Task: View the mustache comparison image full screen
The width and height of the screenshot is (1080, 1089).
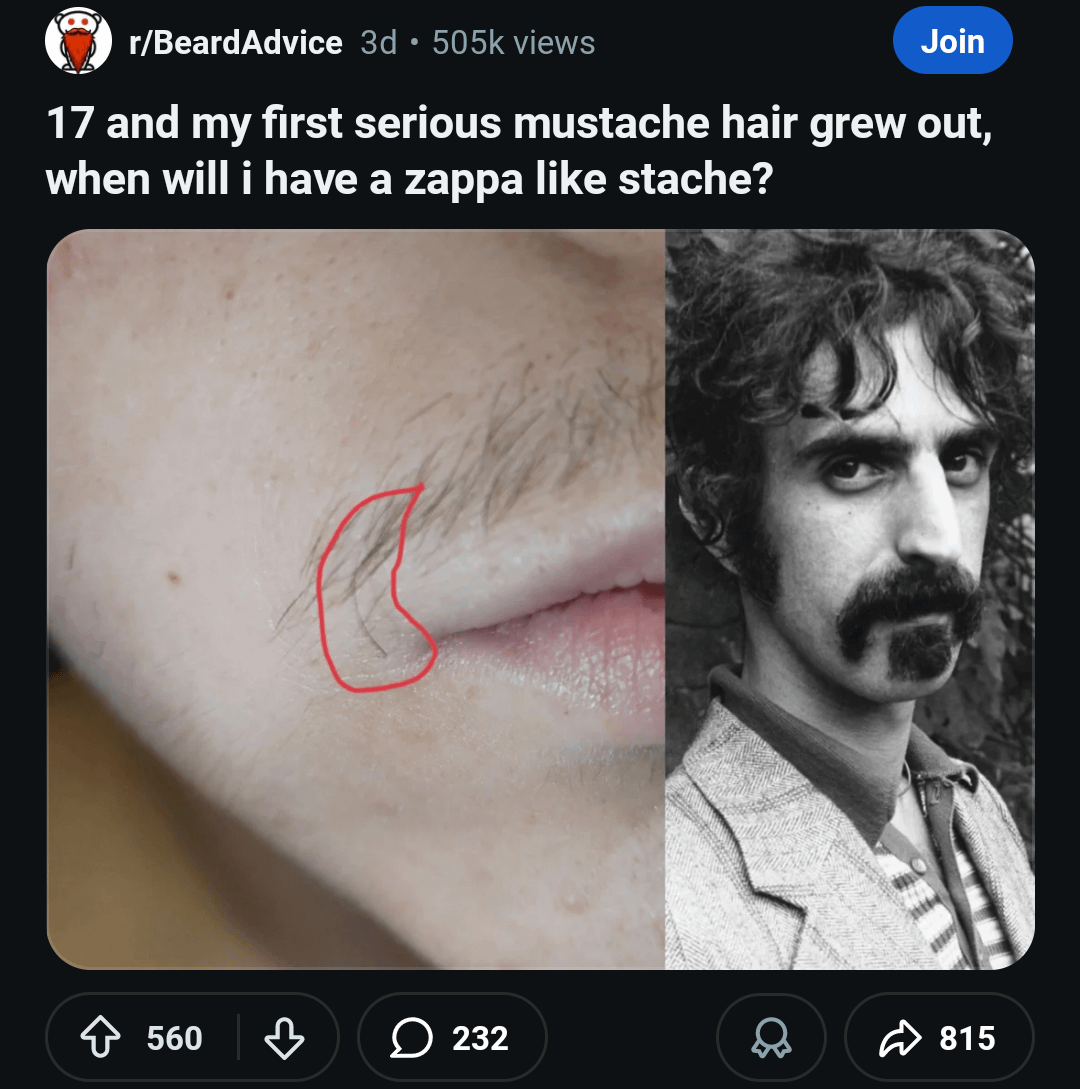Action: [x=540, y=598]
